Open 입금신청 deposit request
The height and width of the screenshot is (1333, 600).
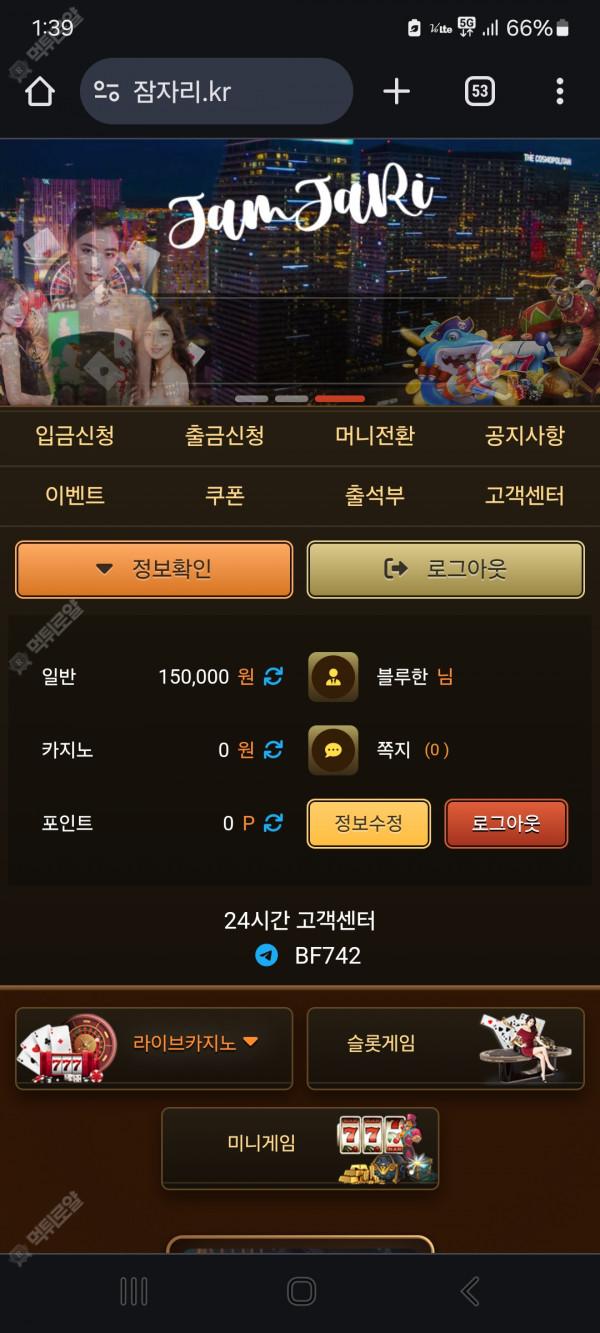(75, 436)
